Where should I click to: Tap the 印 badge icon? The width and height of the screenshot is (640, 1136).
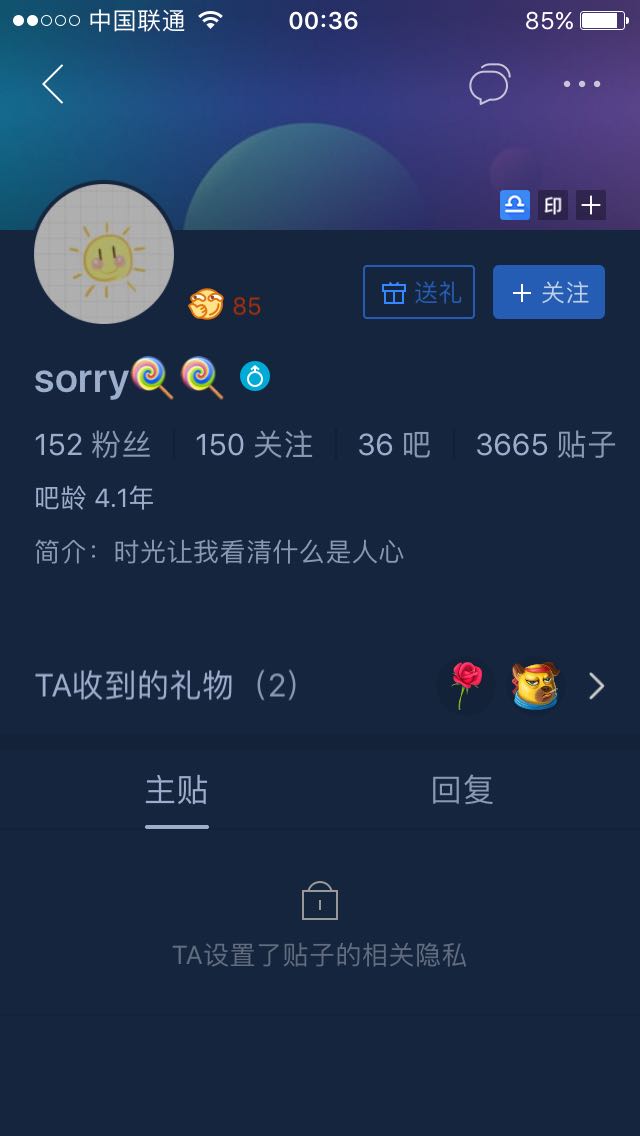pyautogui.click(x=553, y=206)
